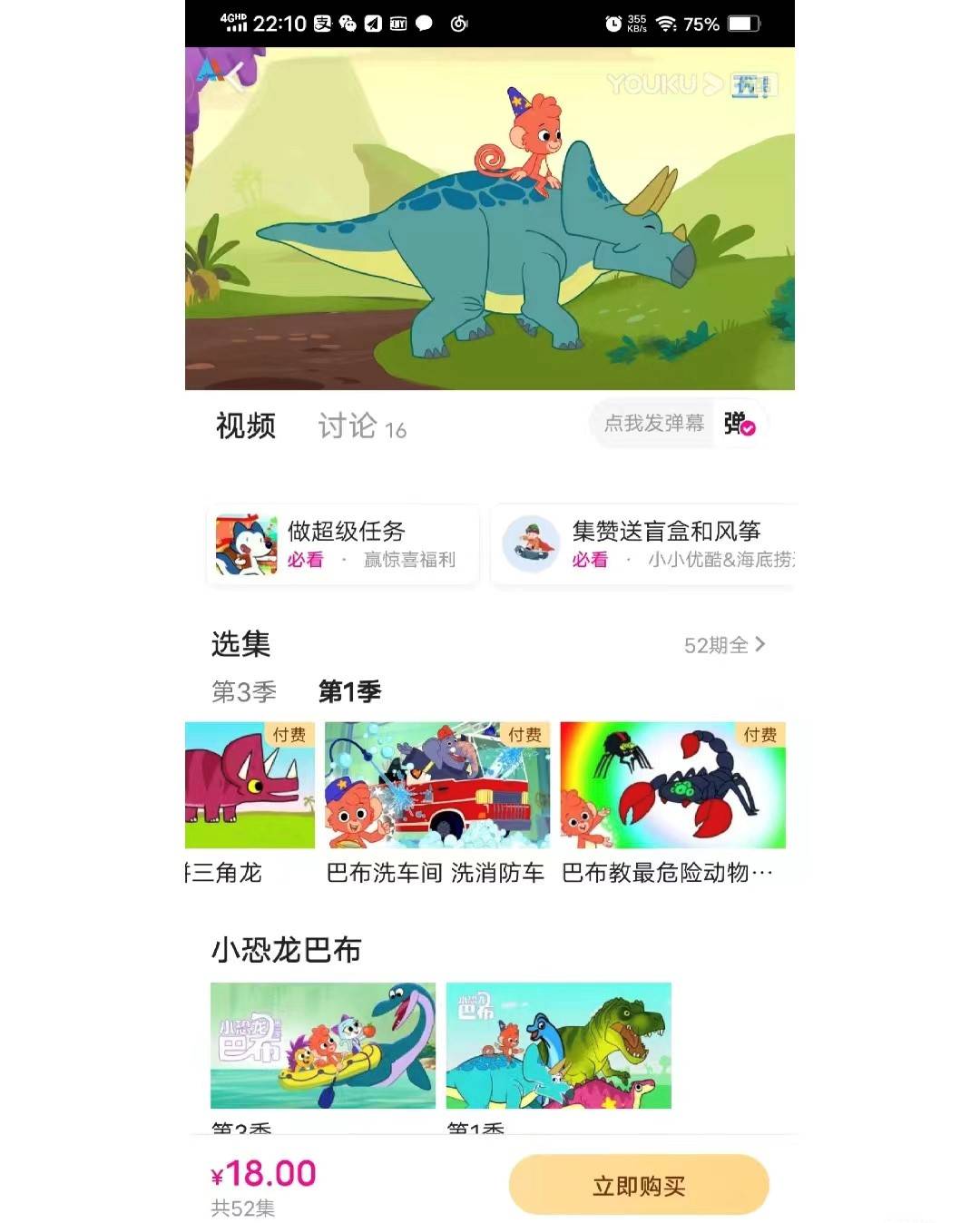Click the battery indicator in the status bar
Screen dimensions: 980x1223
746,24
